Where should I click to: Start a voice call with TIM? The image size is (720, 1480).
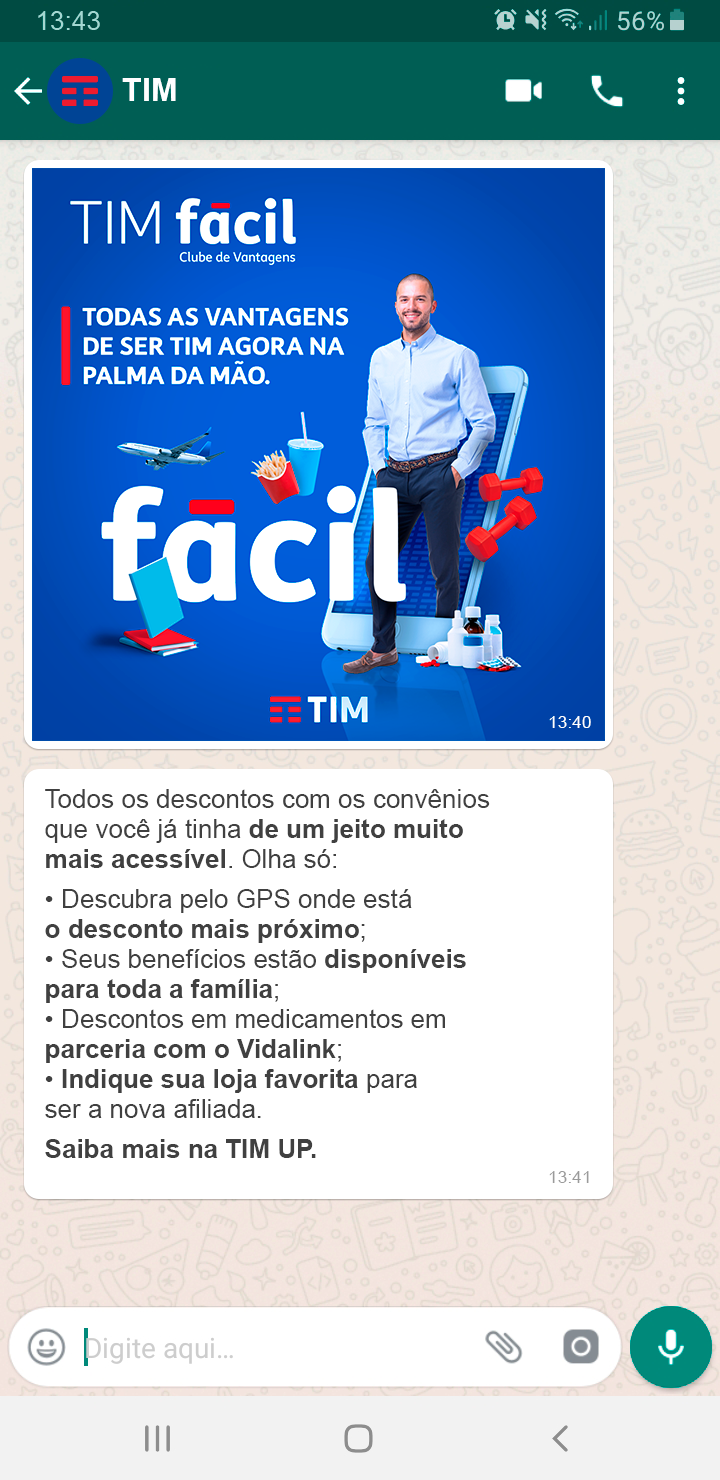(x=607, y=92)
